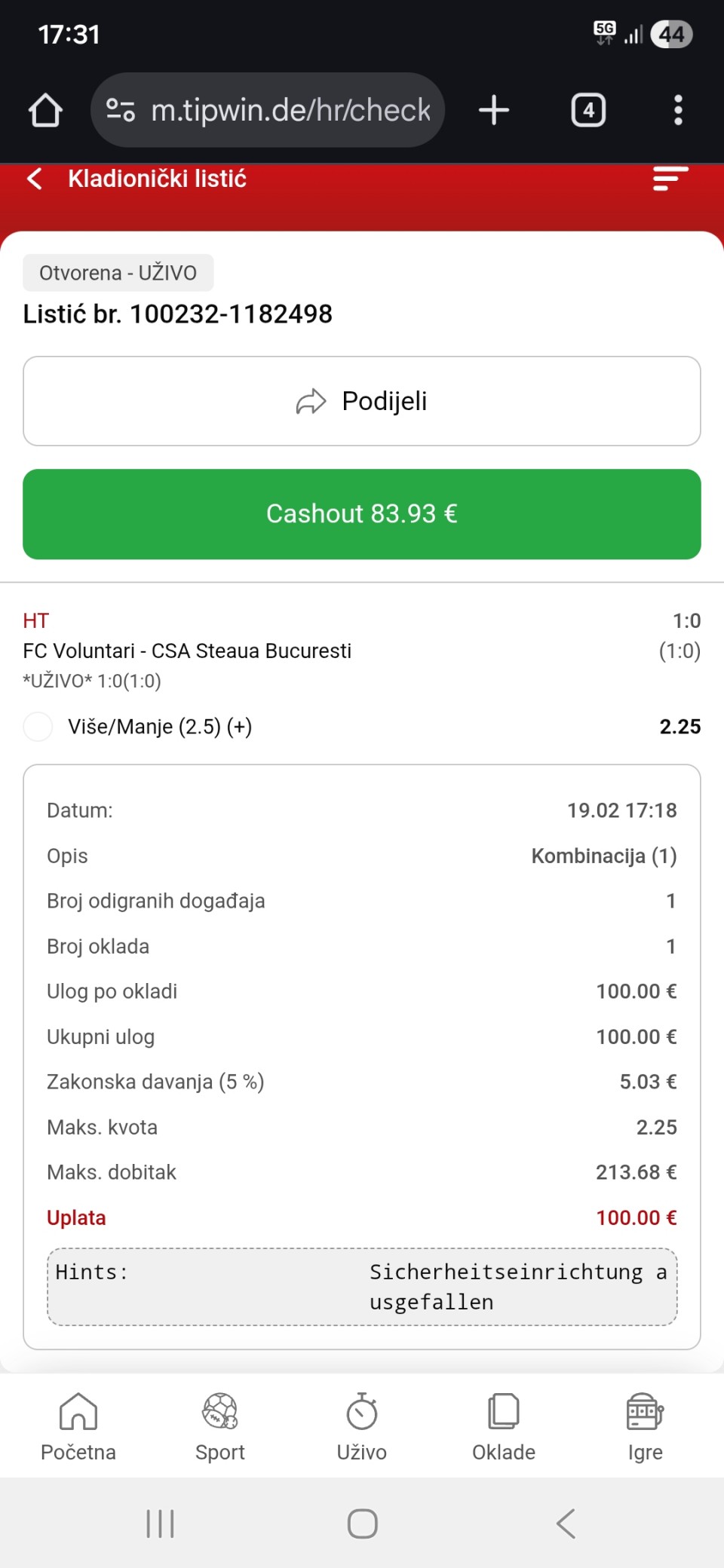Open the Oklade tab
Viewport: 724px width, 1568px height.
504,1426
